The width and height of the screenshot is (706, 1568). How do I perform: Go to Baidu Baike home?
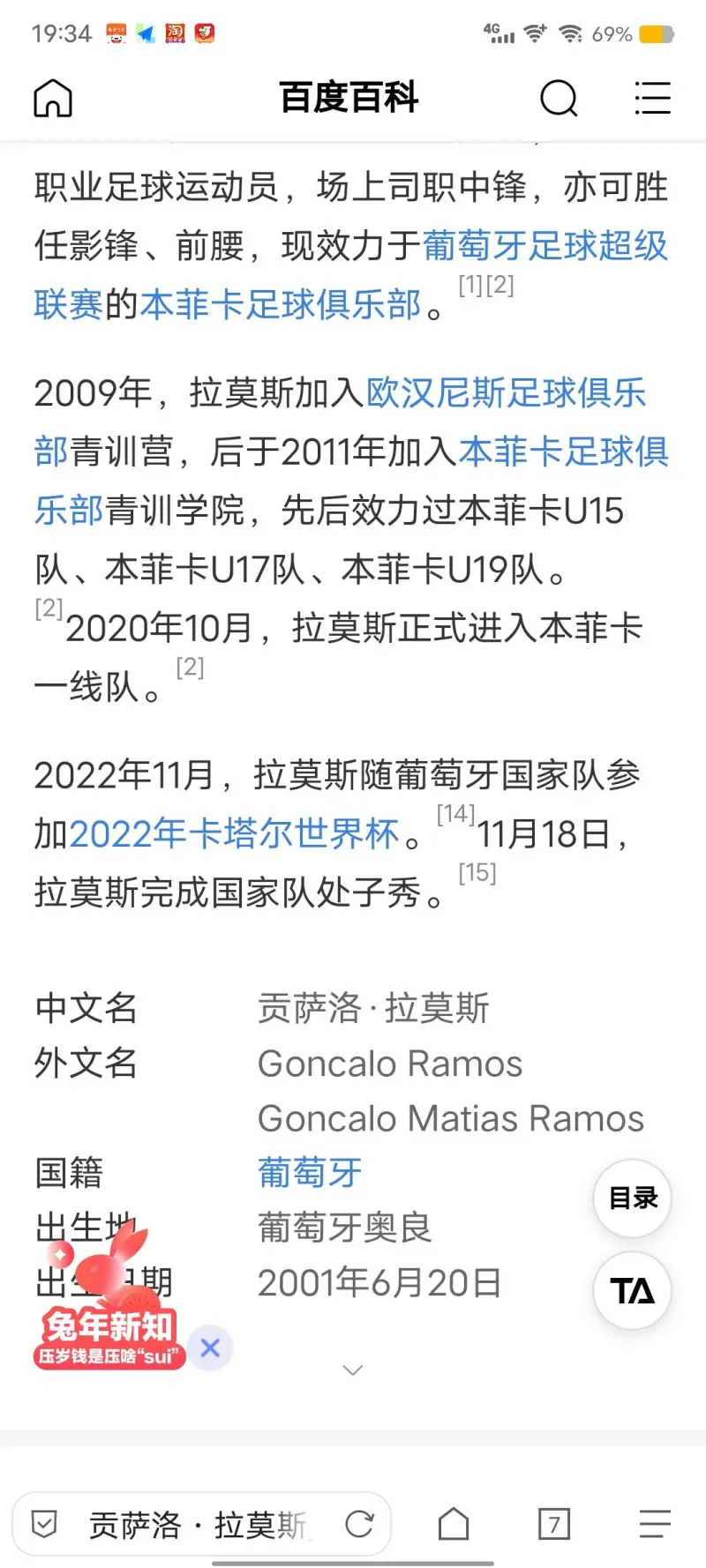click(53, 98)
